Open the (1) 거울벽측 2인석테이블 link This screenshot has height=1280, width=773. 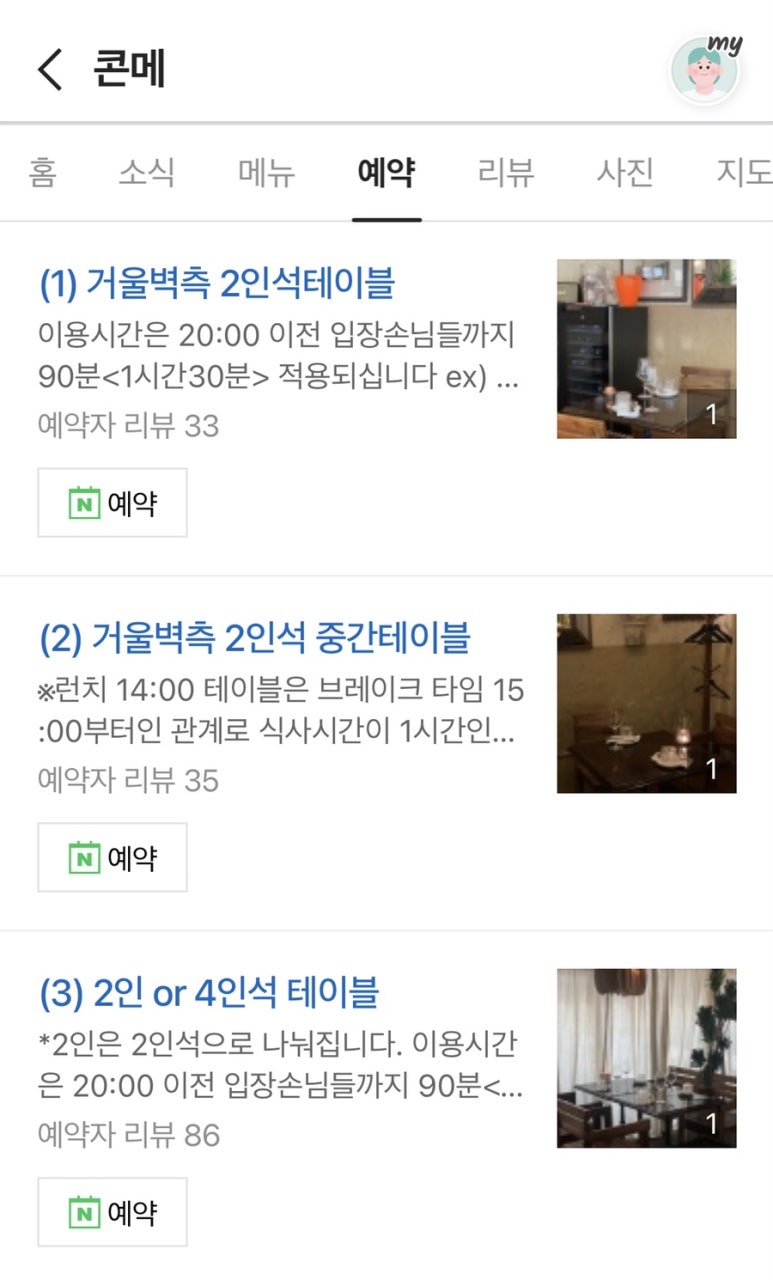pos(217,284)
